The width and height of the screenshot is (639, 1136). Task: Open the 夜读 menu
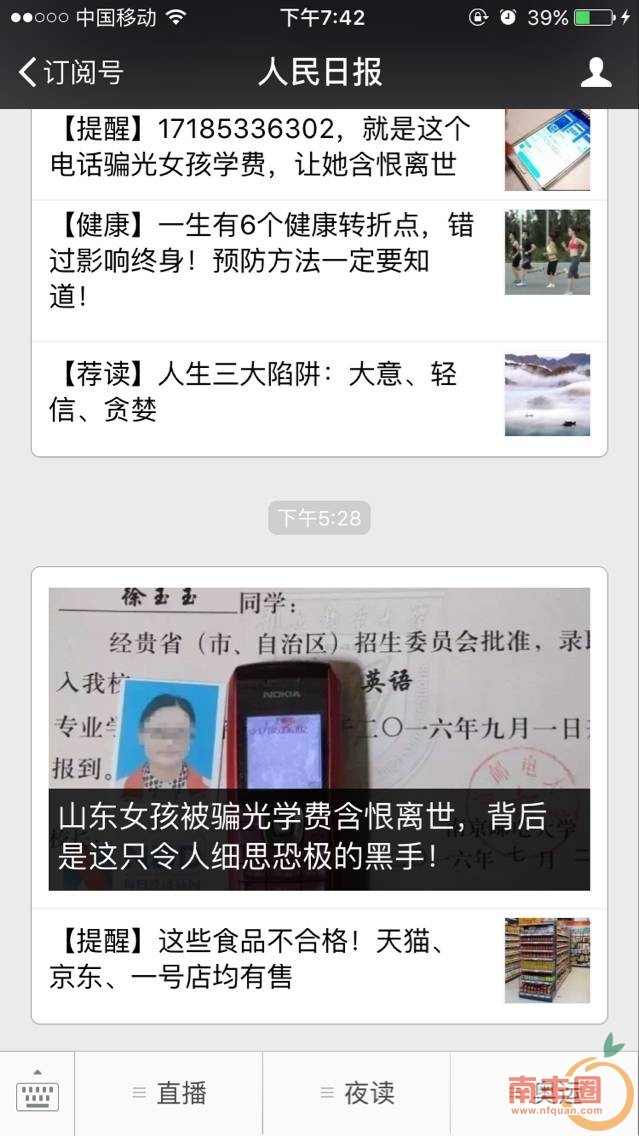tap(357, 1094)
